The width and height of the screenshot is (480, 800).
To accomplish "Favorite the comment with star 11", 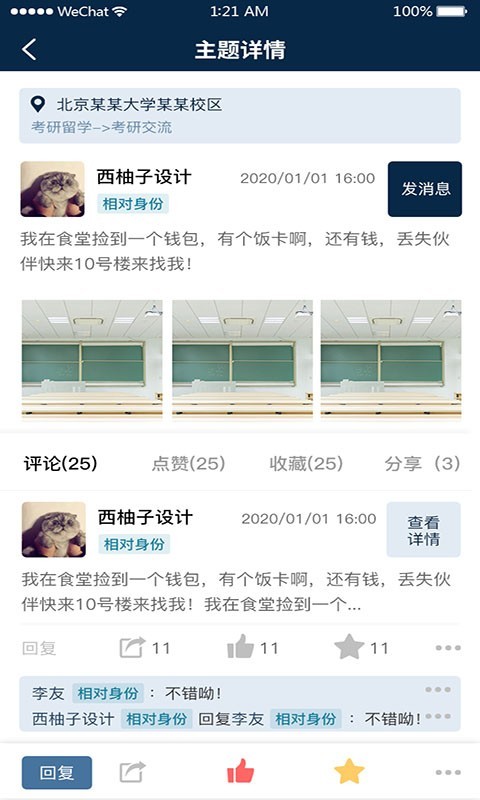I will point(361,647).
